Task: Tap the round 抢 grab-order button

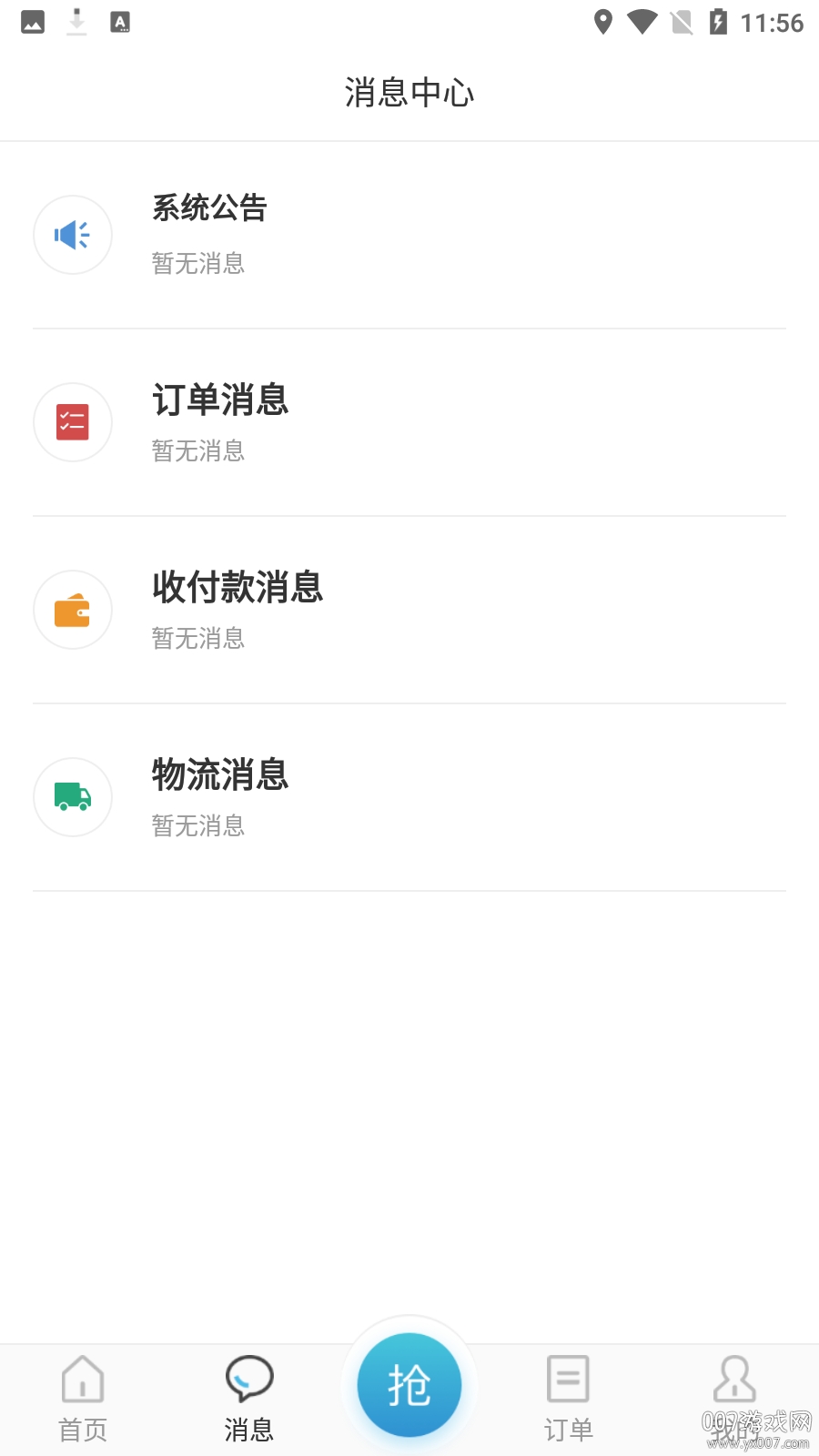Action: (x=409, y=1385)
